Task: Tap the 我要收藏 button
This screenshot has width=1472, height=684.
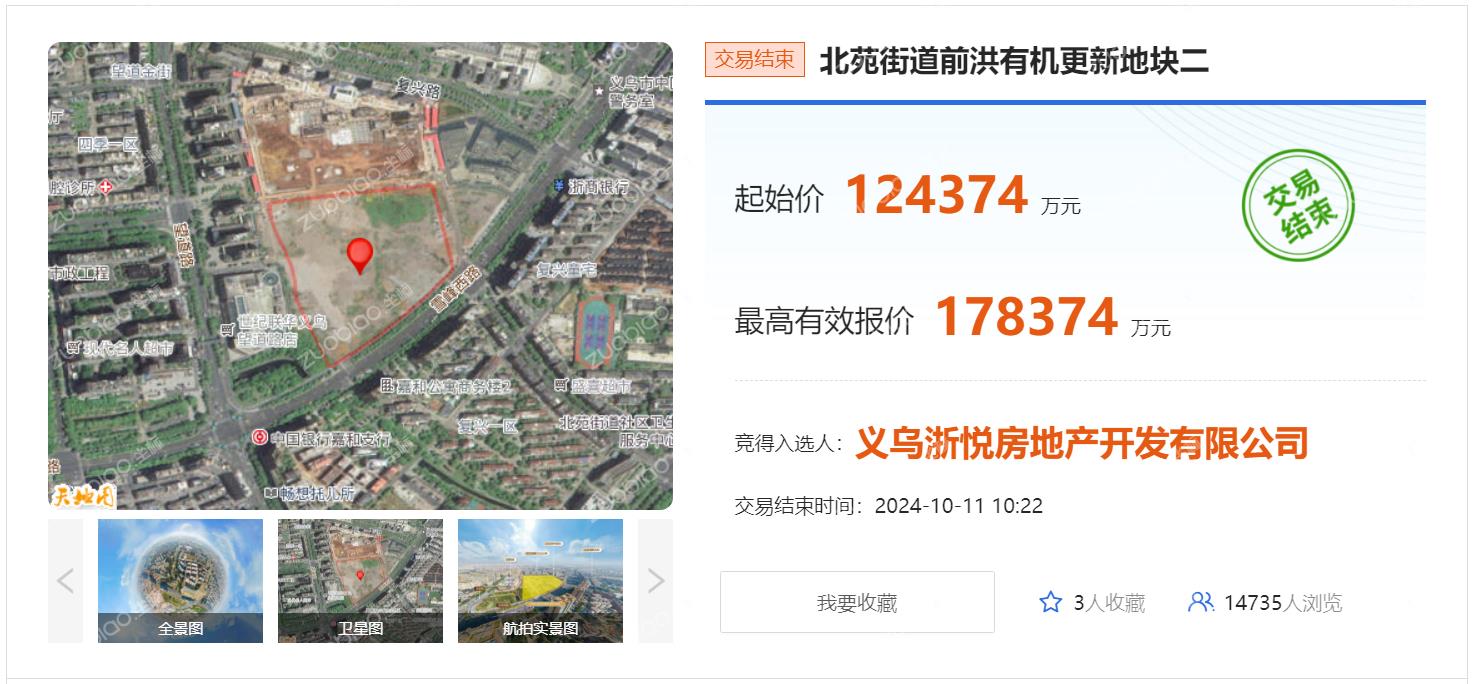Action: click(x=857, y=602)
